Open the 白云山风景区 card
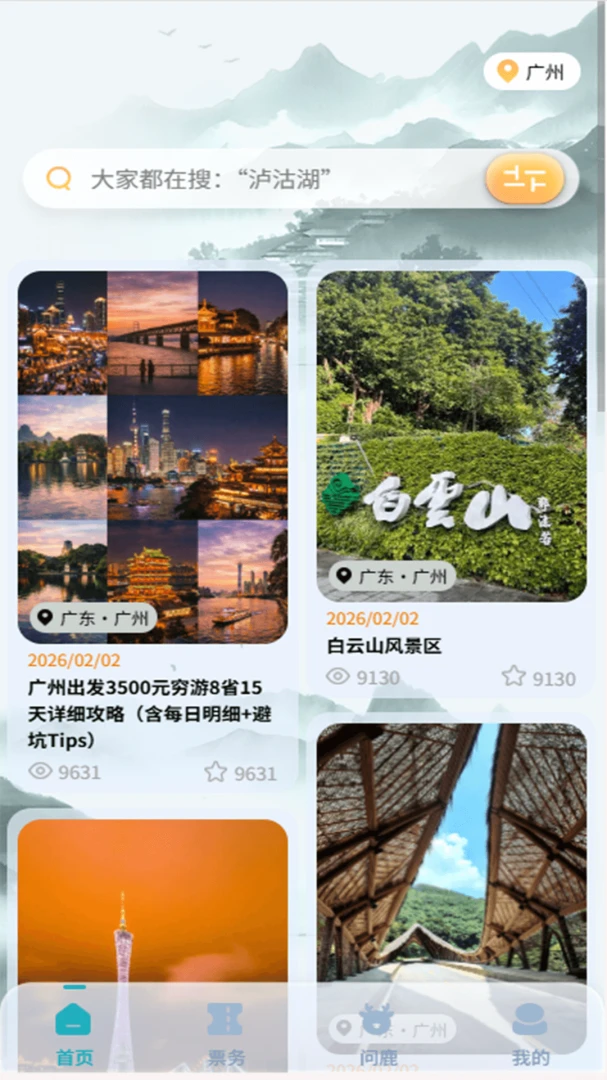This screenshot has height=1080, width=607. (x=452, y=482)
